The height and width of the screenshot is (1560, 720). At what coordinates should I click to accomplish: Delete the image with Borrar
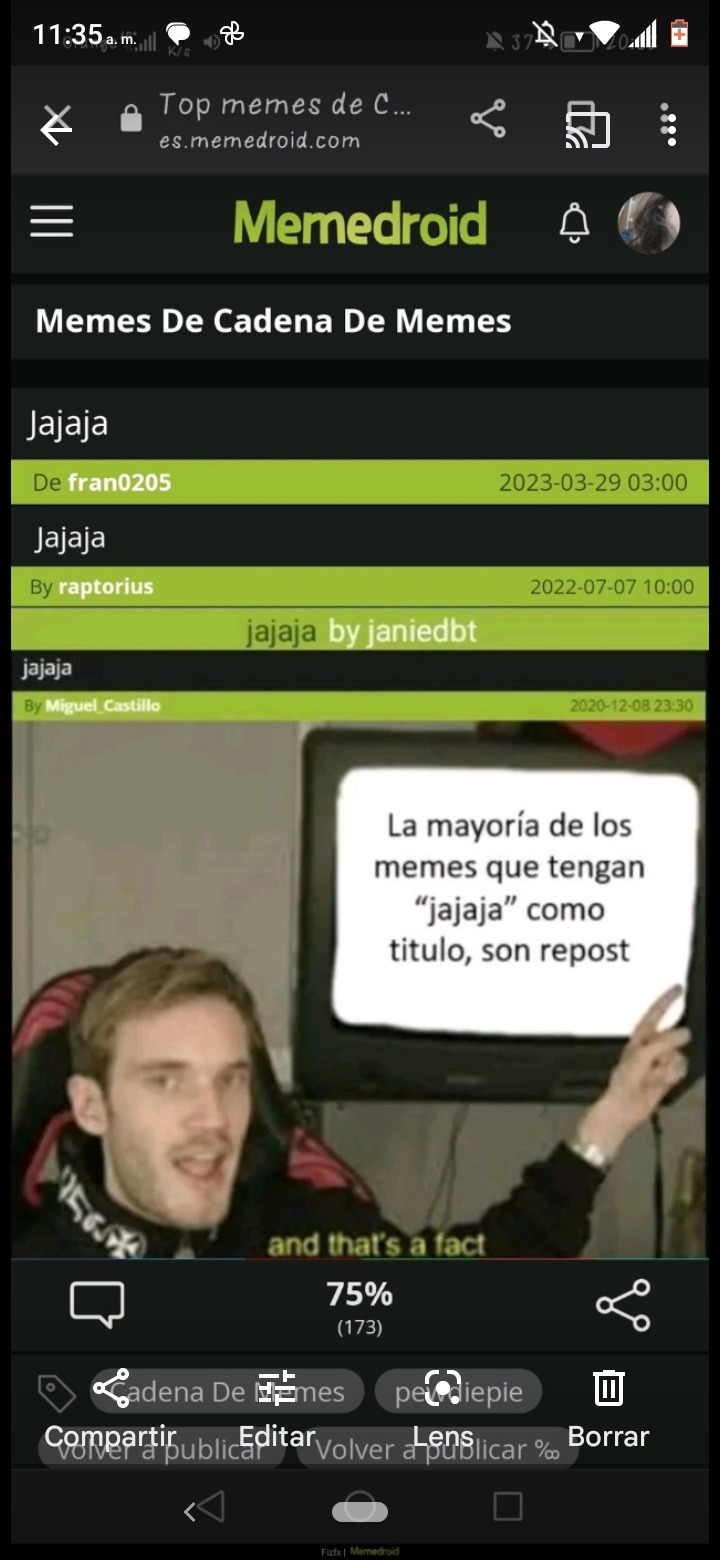point(608,1409)
